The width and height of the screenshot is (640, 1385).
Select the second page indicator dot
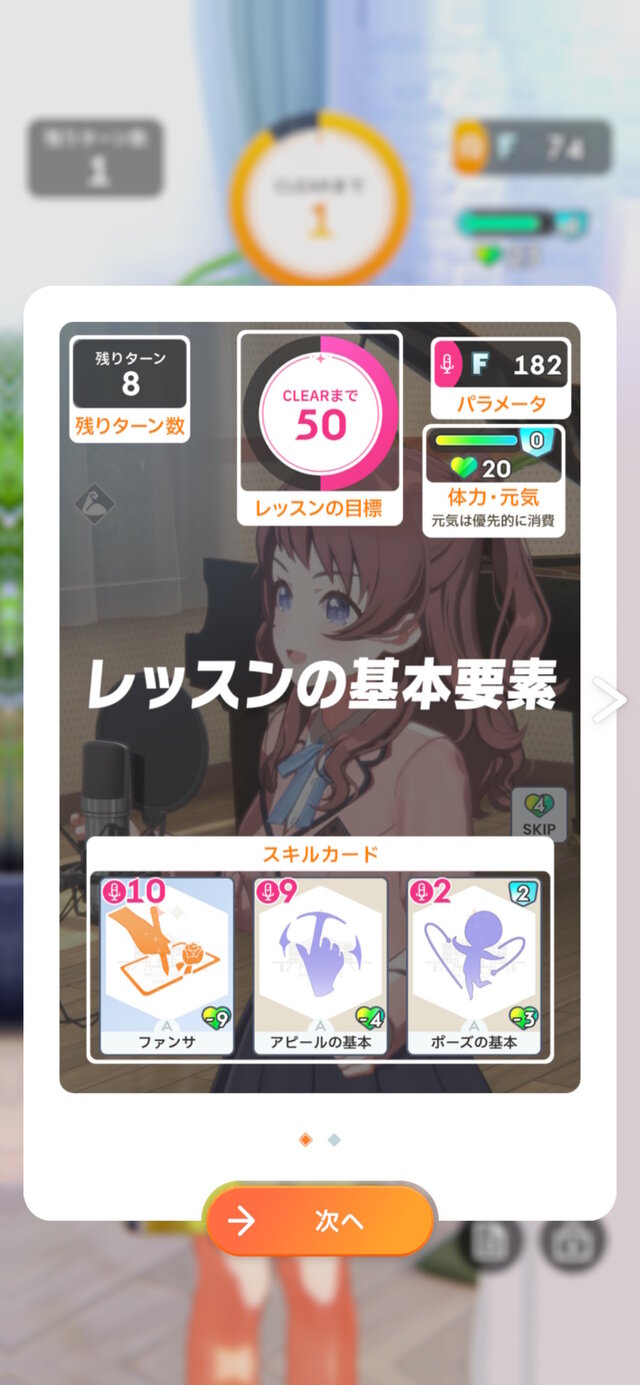334,1139
